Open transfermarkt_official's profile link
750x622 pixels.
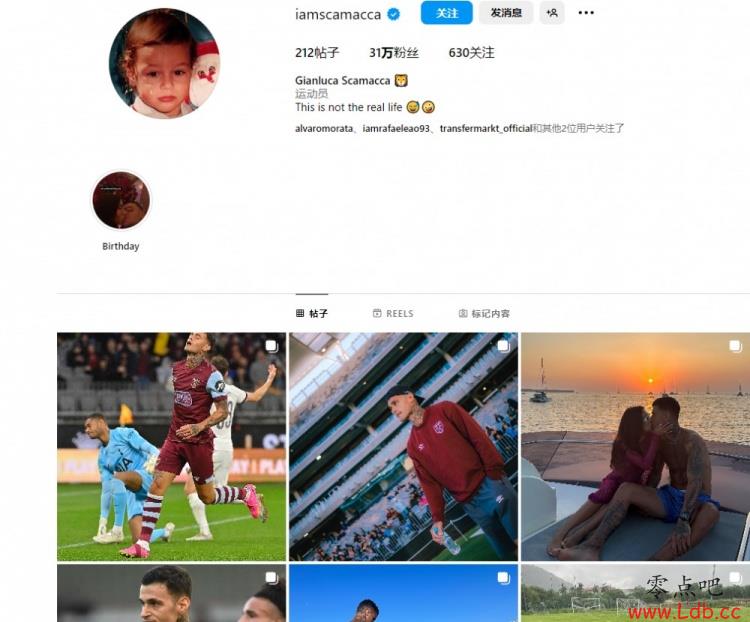coord(485,128)
